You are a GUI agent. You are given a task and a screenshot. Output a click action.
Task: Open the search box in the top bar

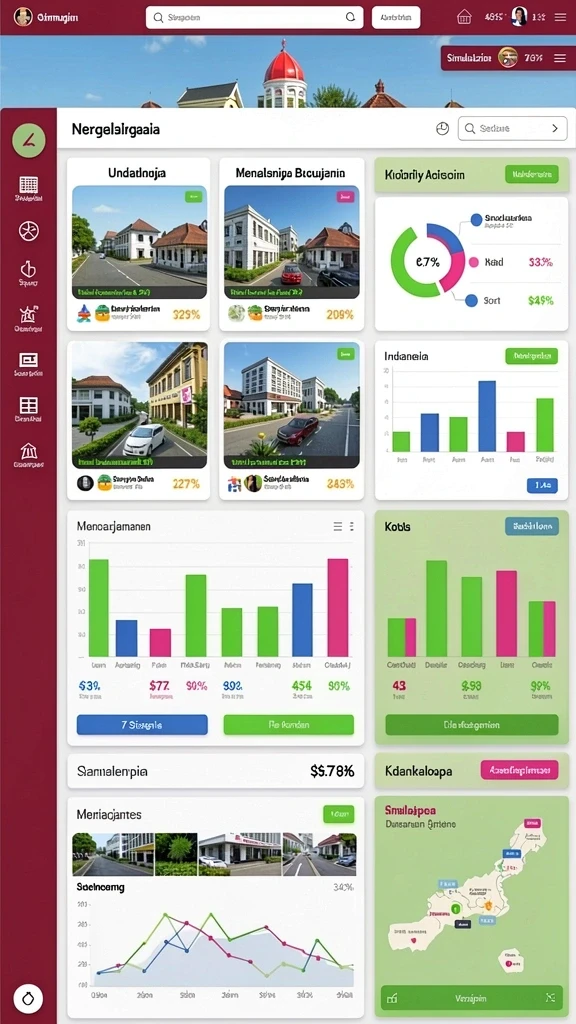(x=254, y=18)
